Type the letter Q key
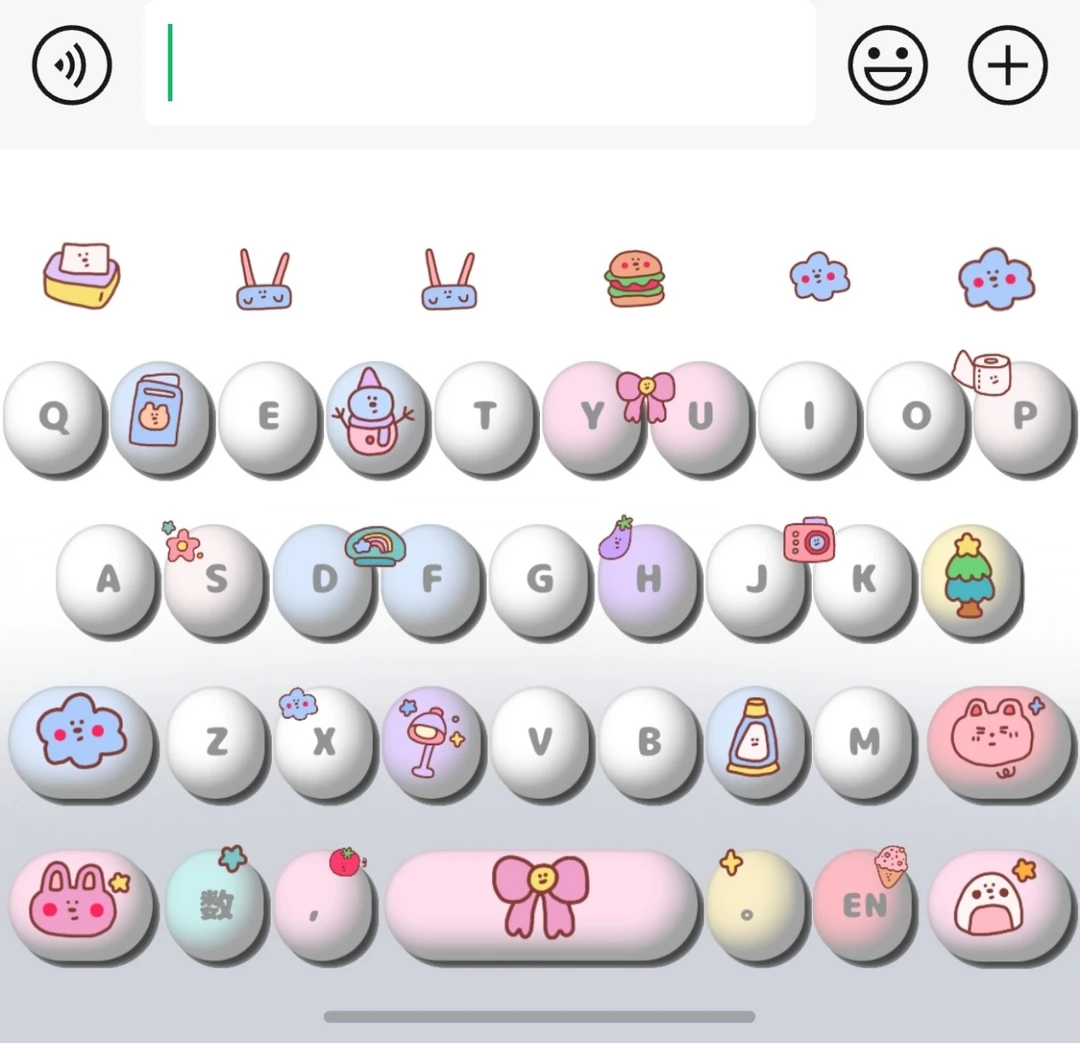This screenshot has height=1043, width=1080. pos(54,416)
